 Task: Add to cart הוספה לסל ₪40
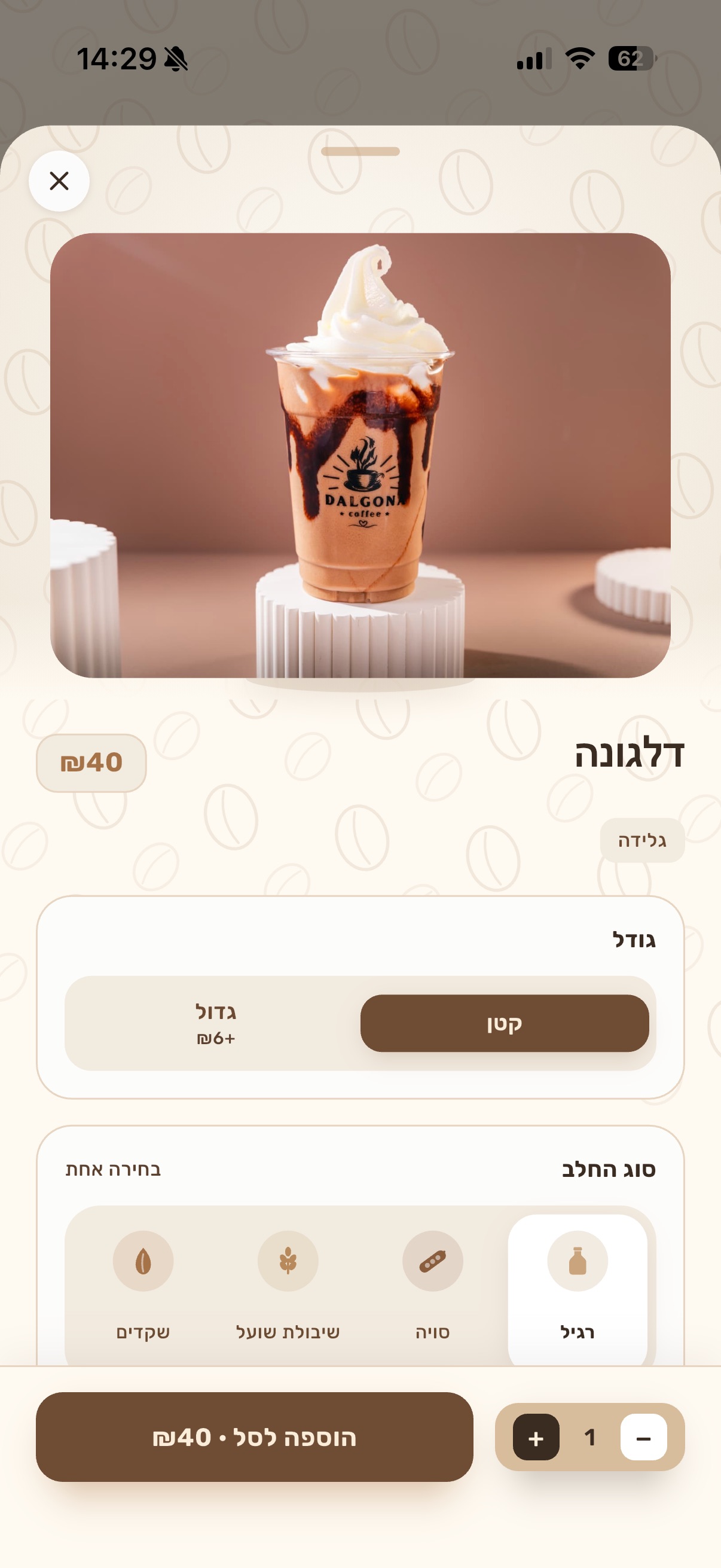[x=254, y=1436]
